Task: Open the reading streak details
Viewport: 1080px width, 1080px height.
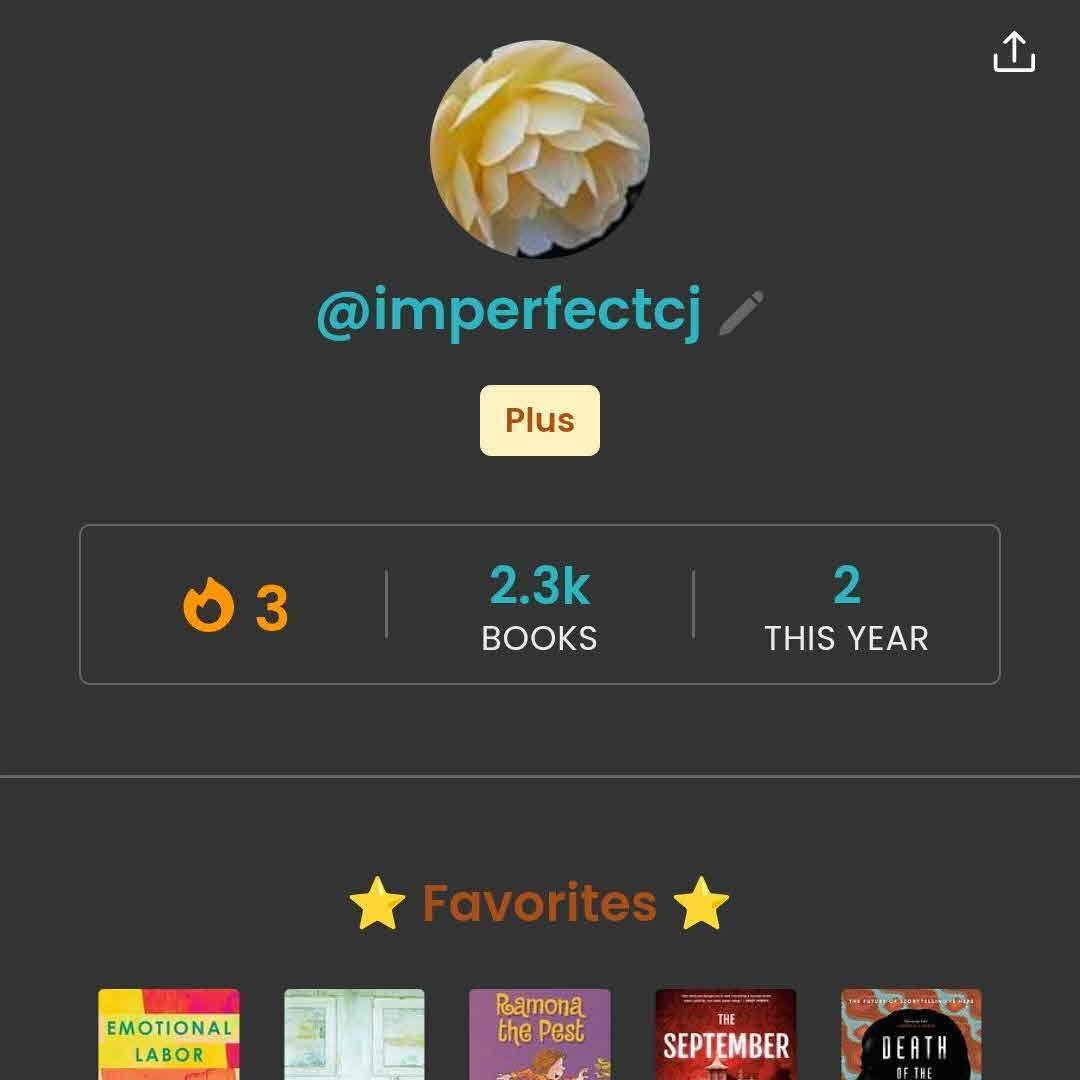Action: (236, 607)
